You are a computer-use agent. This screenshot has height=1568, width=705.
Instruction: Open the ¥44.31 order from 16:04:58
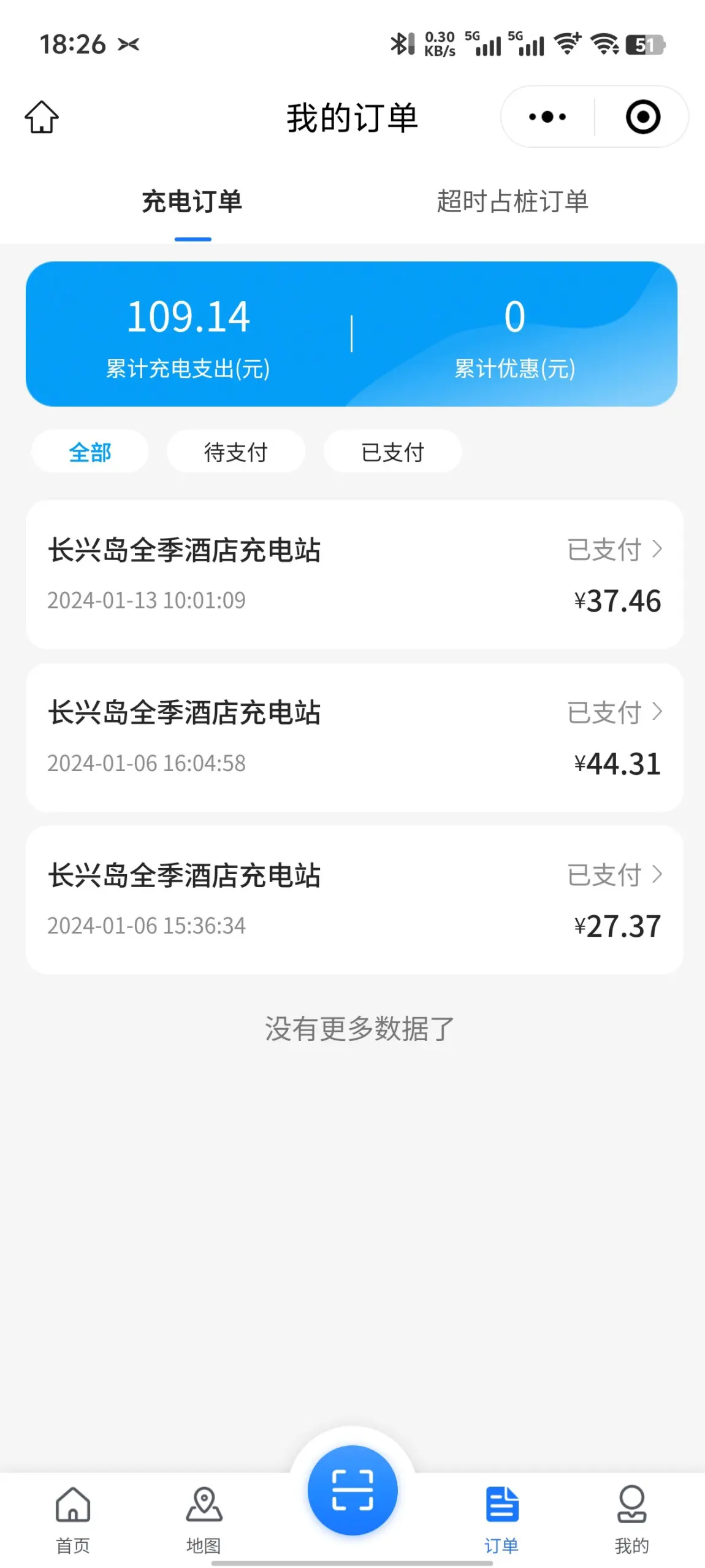354,737
